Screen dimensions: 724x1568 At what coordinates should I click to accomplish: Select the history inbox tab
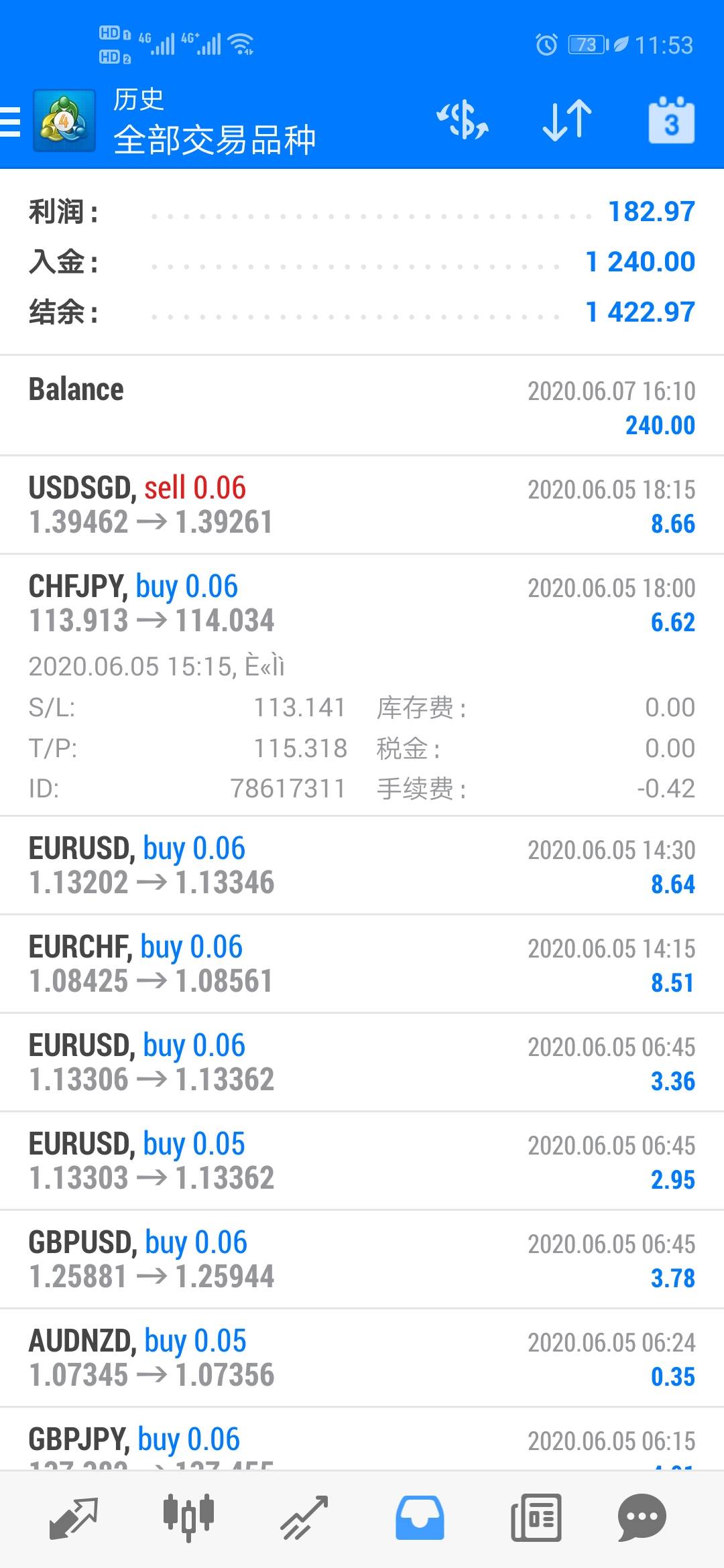[420, 1518]
